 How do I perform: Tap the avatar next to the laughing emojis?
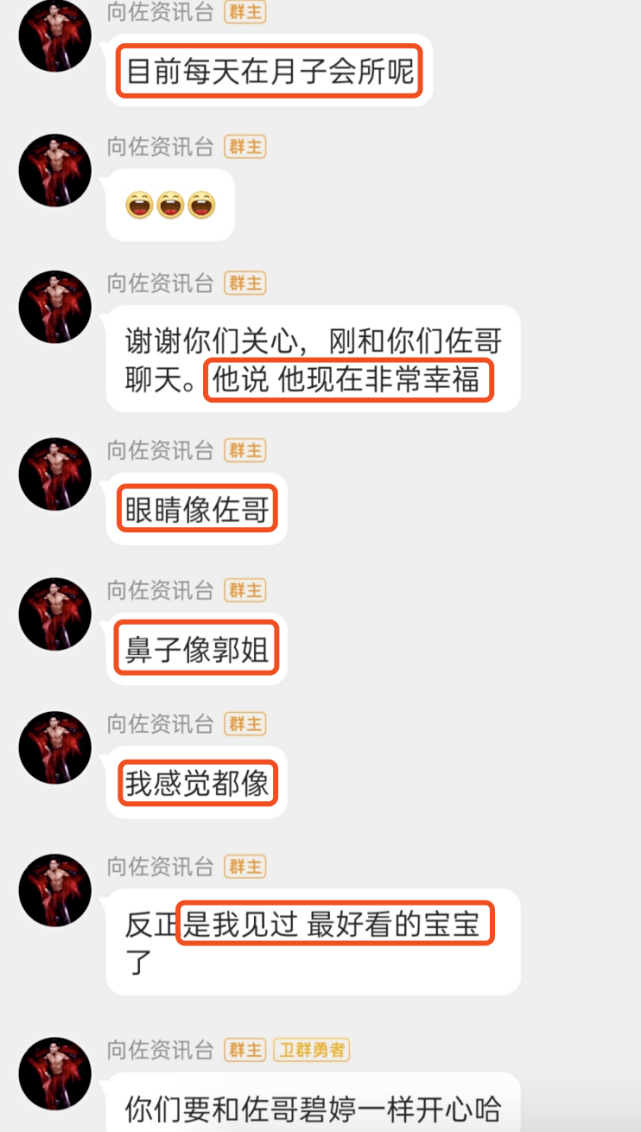pos(55,170)
